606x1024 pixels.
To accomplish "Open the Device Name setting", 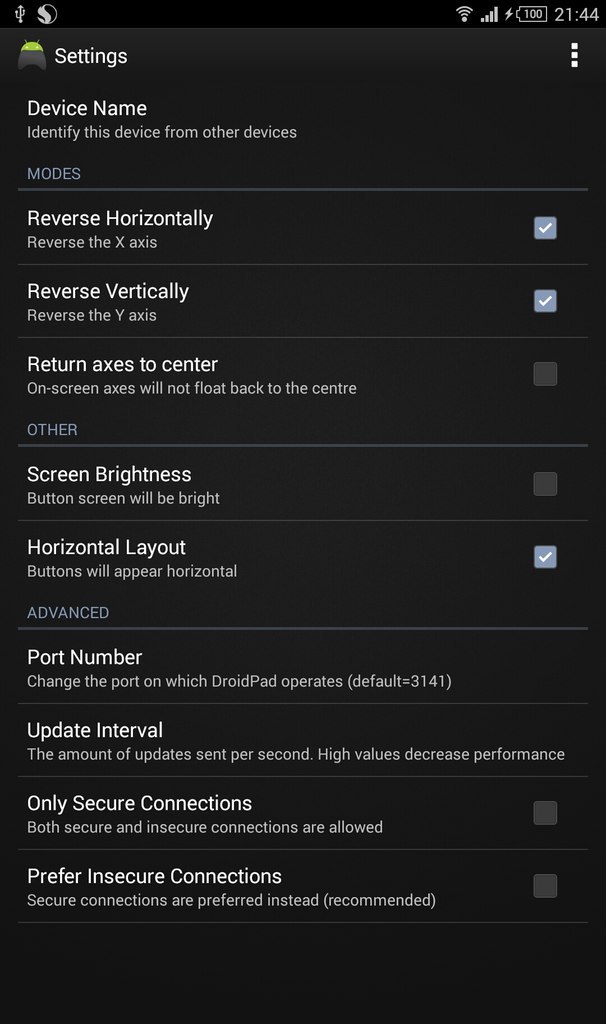I will pyautogui.click(x=162, y=119).
